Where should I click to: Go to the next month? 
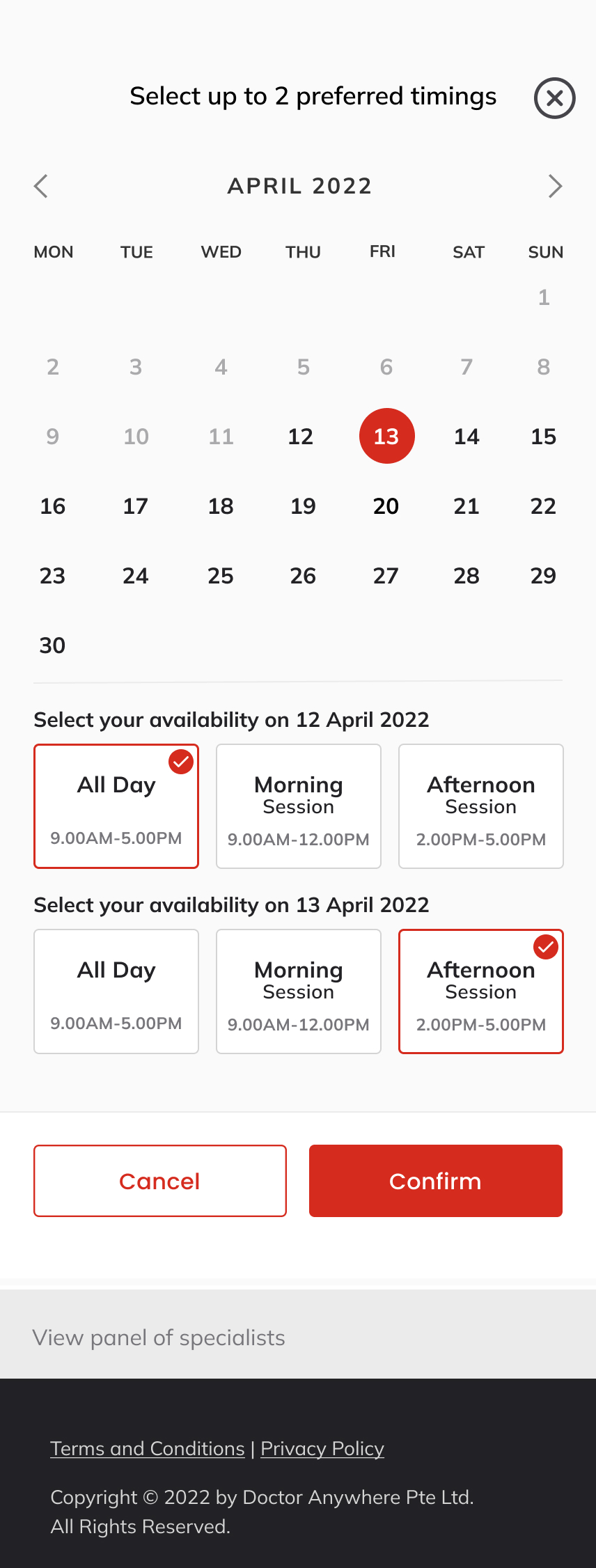(555, 186)
